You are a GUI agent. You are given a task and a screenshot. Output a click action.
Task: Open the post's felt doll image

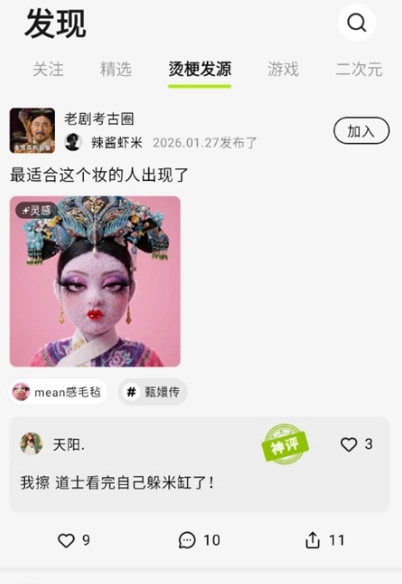95,281
